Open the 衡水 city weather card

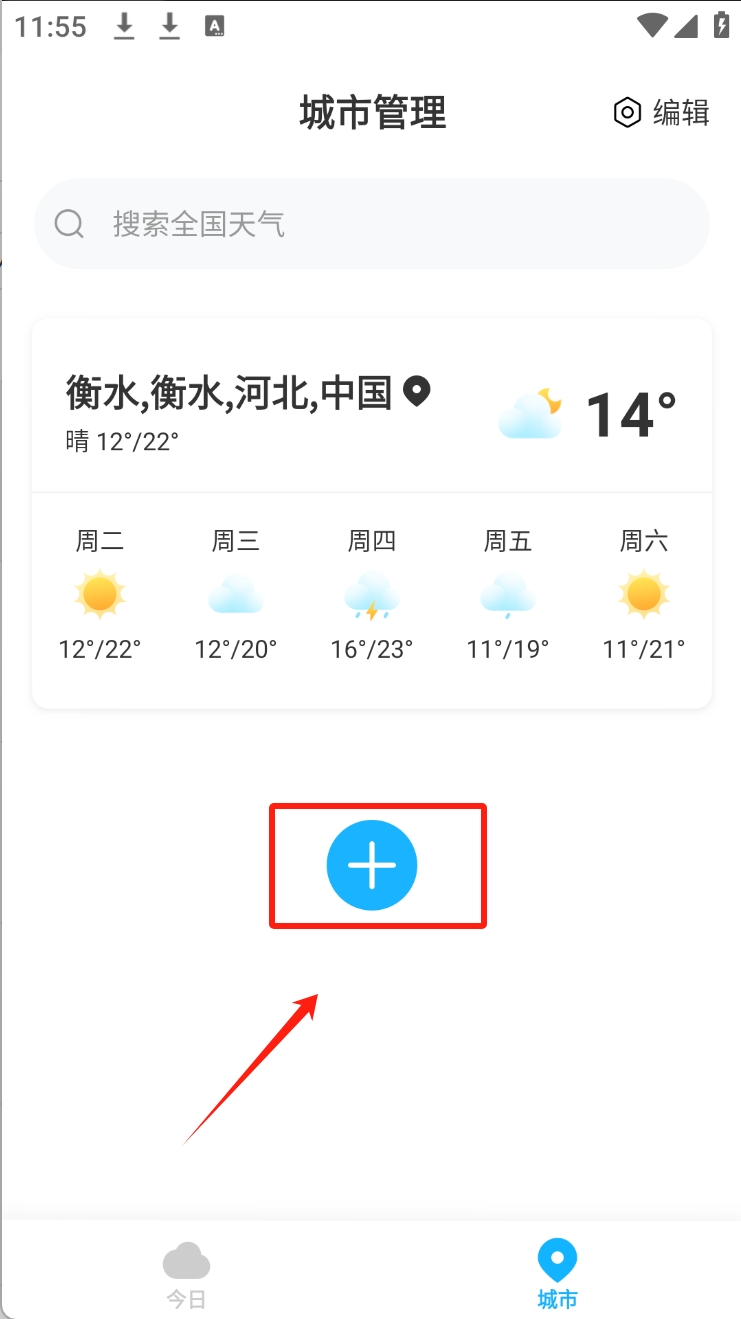[x=371, y=412]
